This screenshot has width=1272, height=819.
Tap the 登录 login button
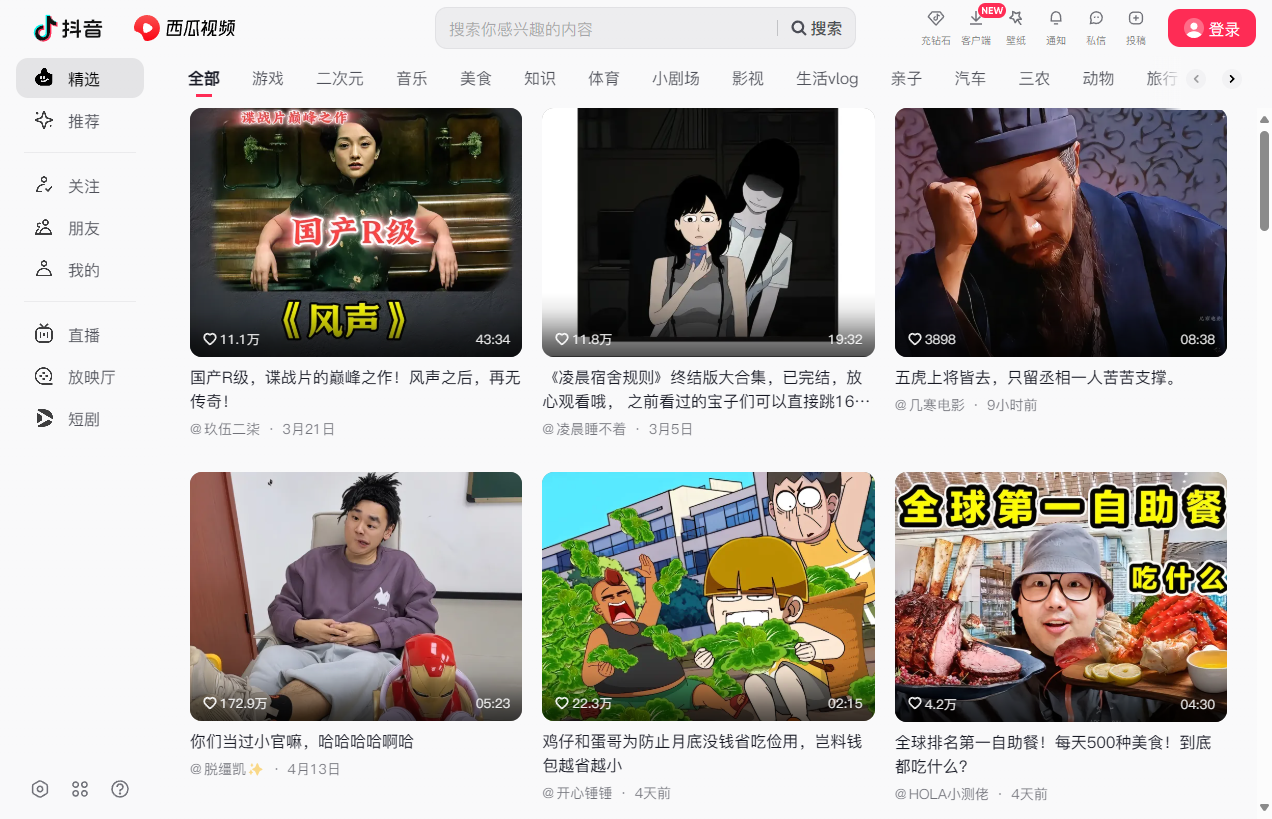pyautogui.click(x=1211, y=29)
